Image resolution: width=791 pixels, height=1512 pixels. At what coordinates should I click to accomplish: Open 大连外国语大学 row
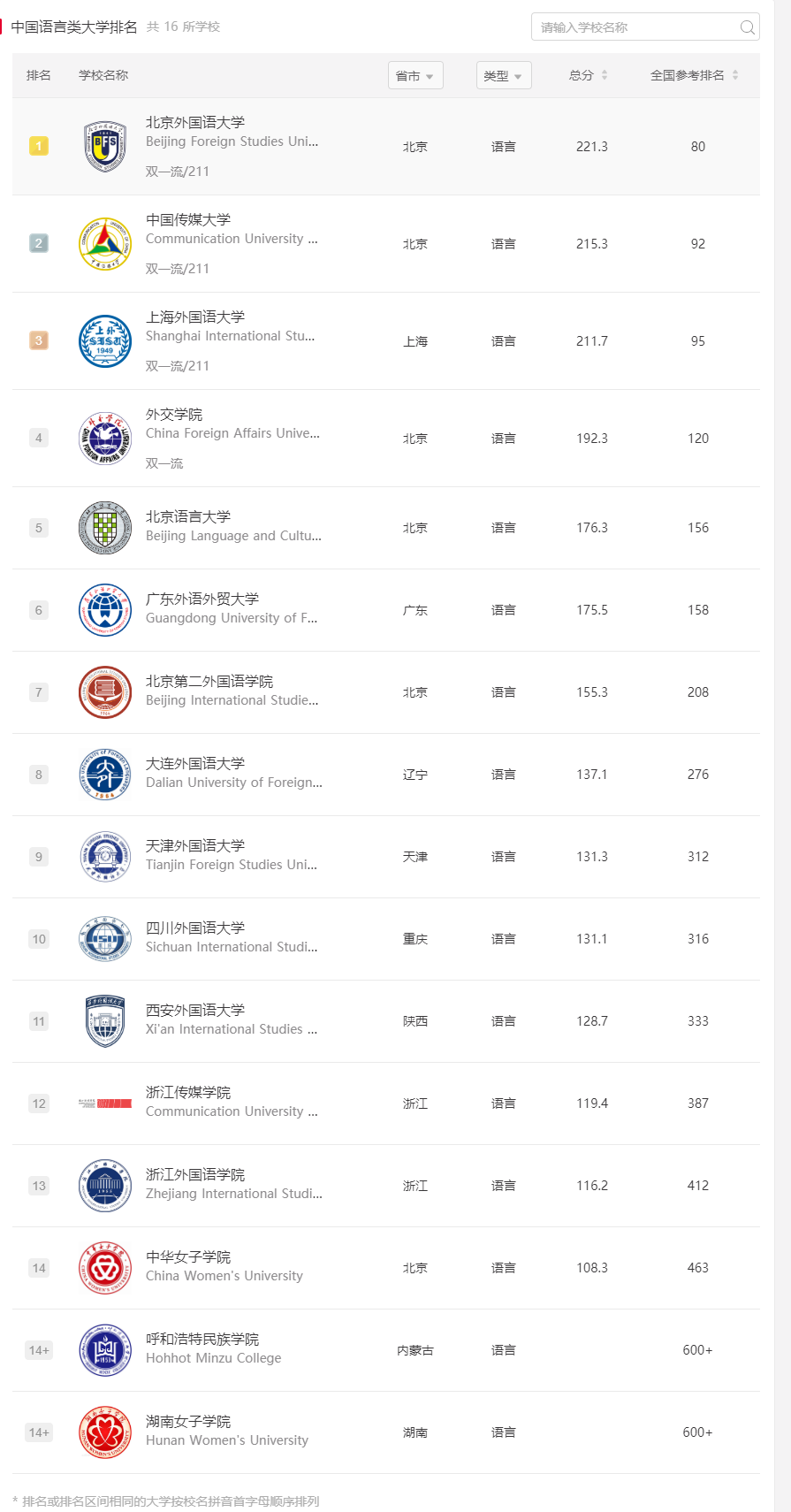pos(386,775)
